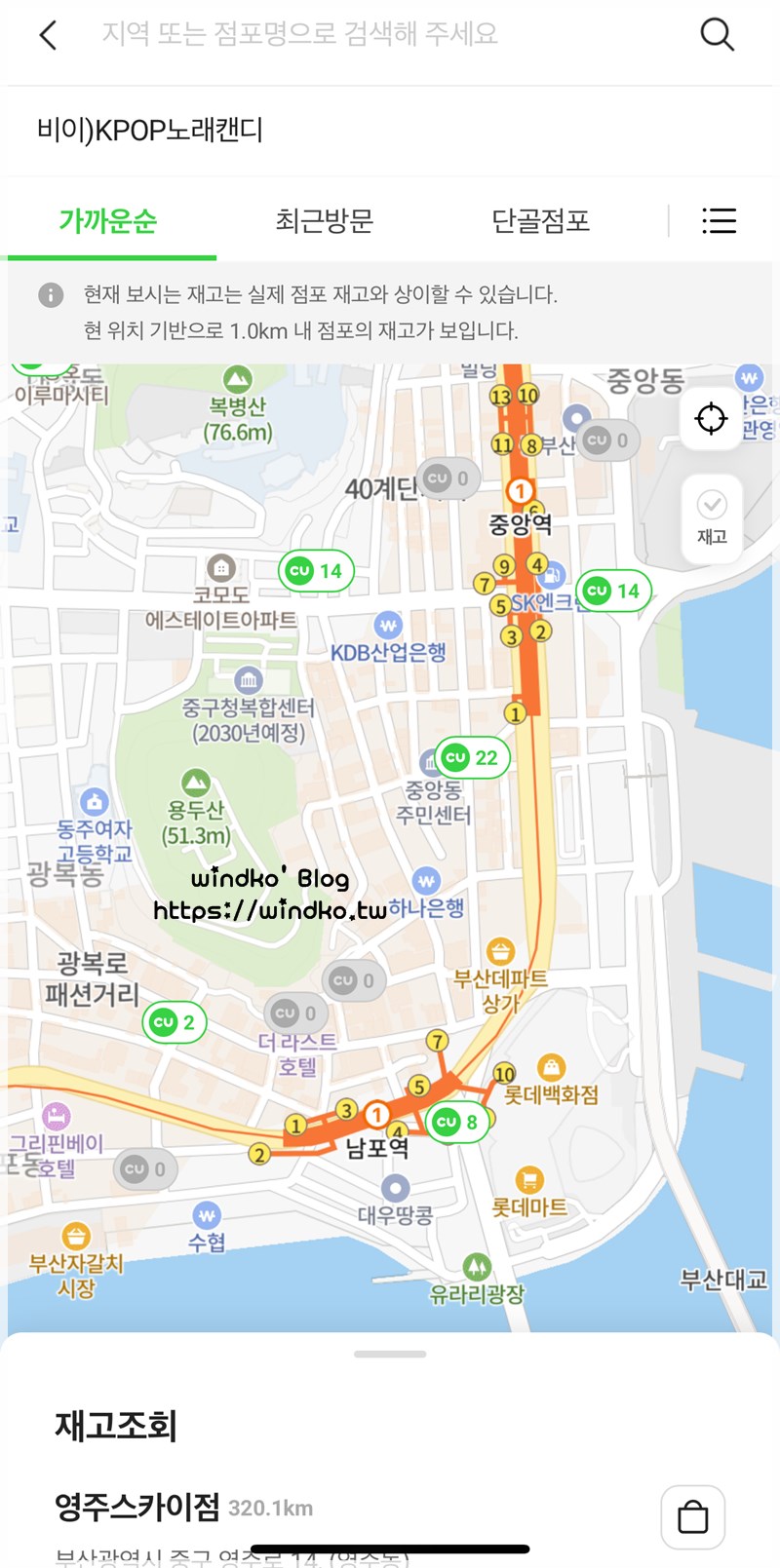
Task: Tap the CU 0 marker near 그린핀베이 호텔
Action: [145, 1168]
